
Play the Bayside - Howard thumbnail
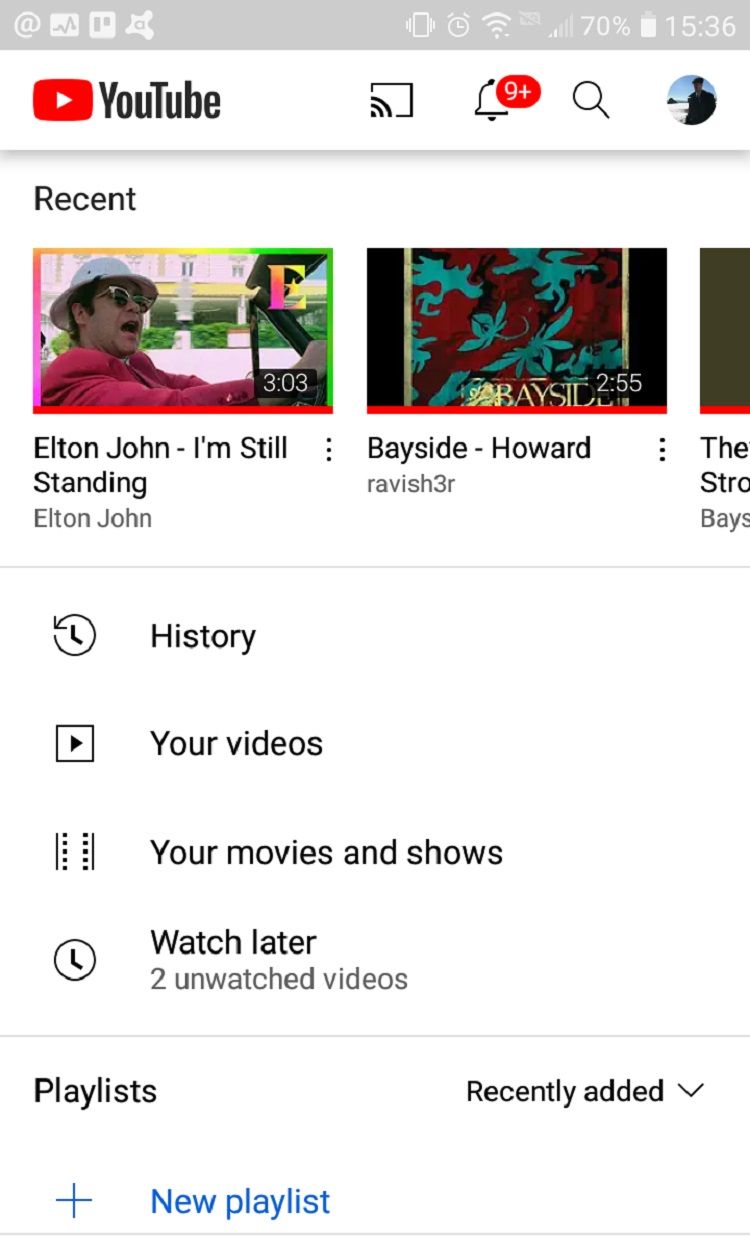[x=517, y=330]
